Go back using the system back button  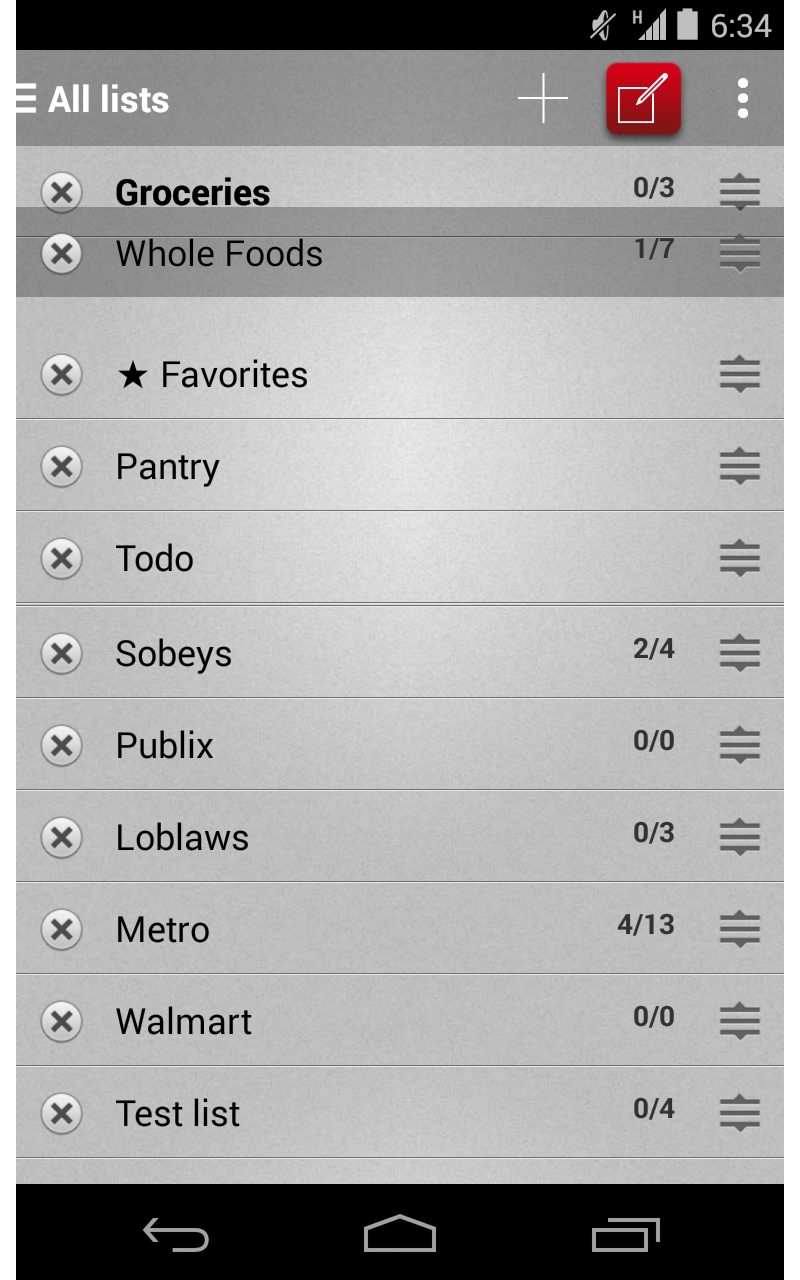(x=176, y=1234)
